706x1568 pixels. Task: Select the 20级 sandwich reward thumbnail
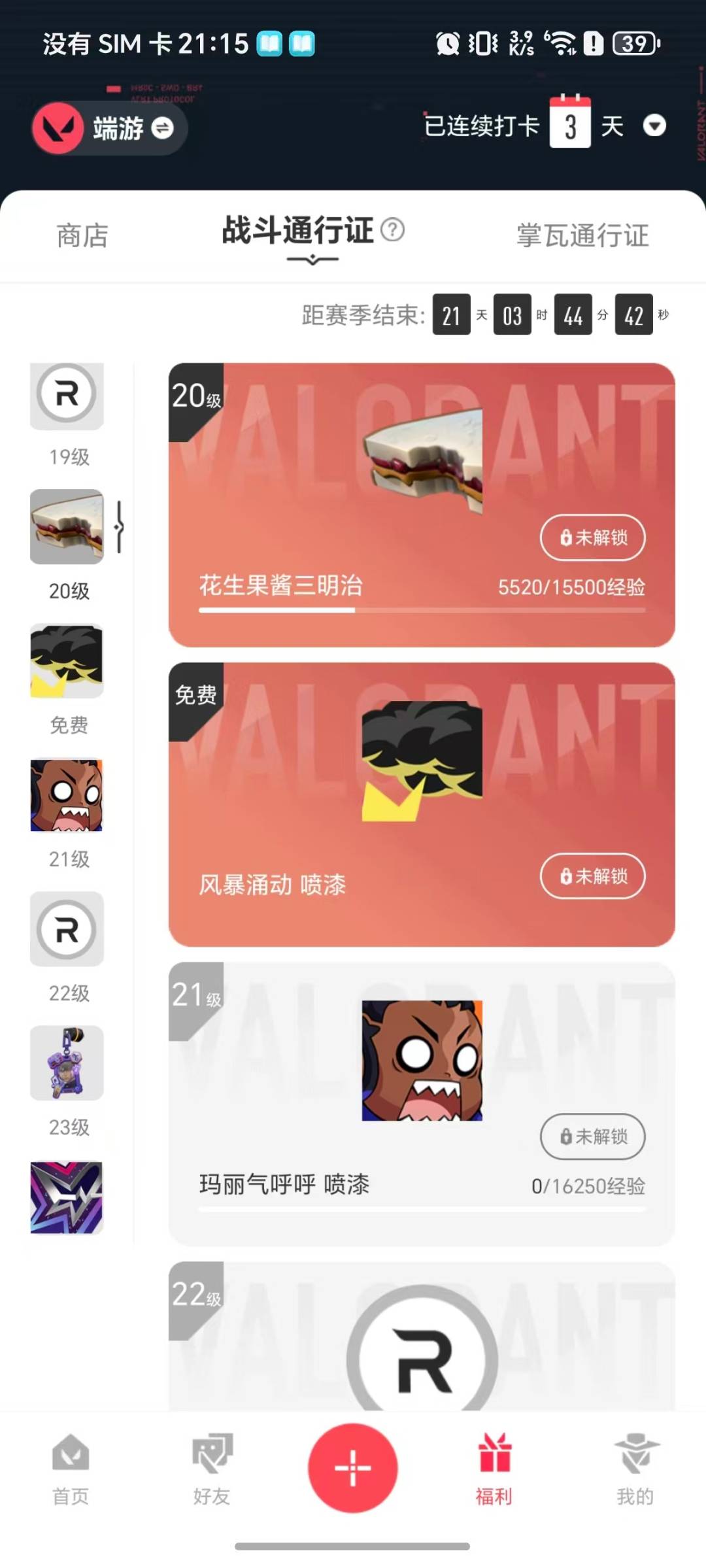(67, 527)
